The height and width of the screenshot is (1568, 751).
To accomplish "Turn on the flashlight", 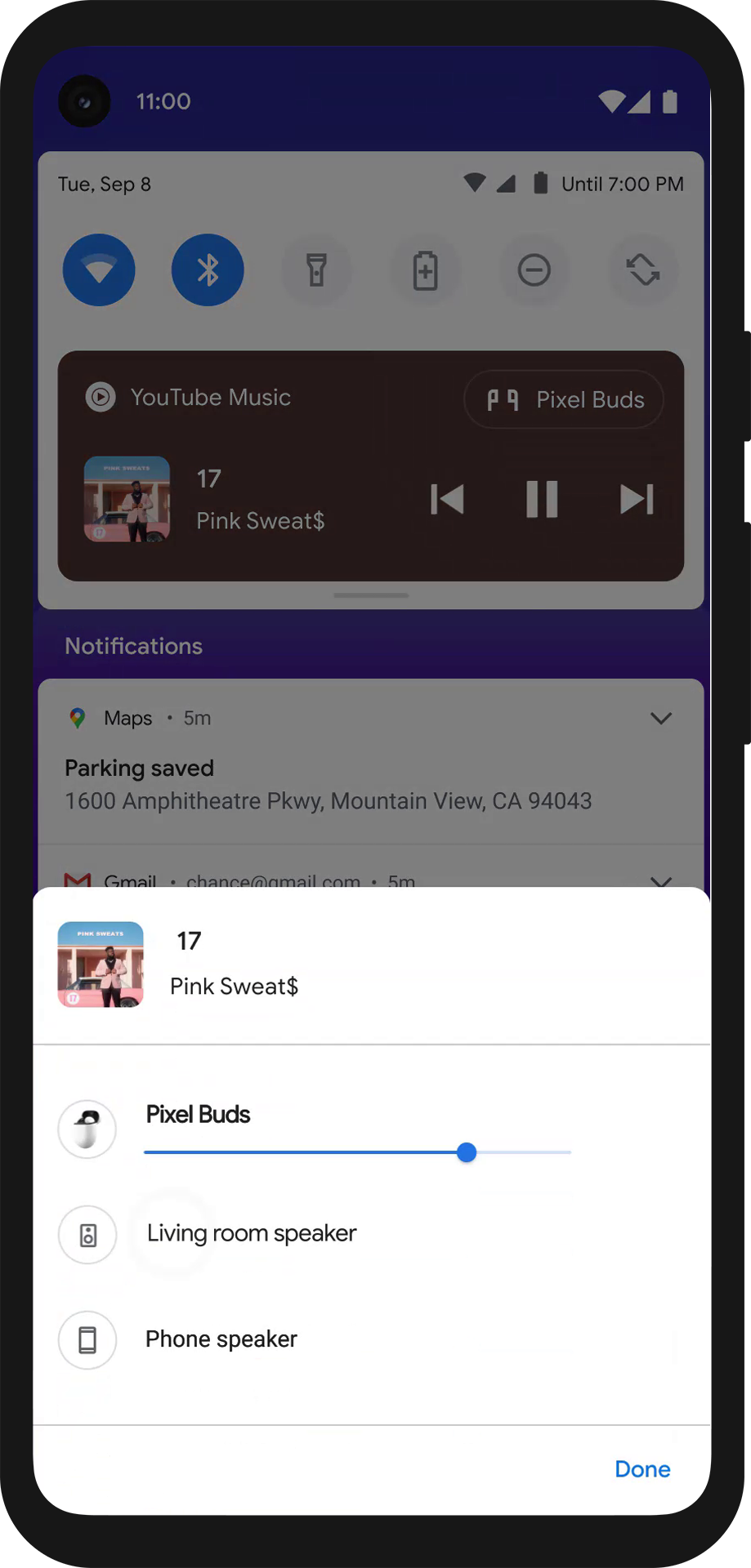I will (x=316, y=270).
